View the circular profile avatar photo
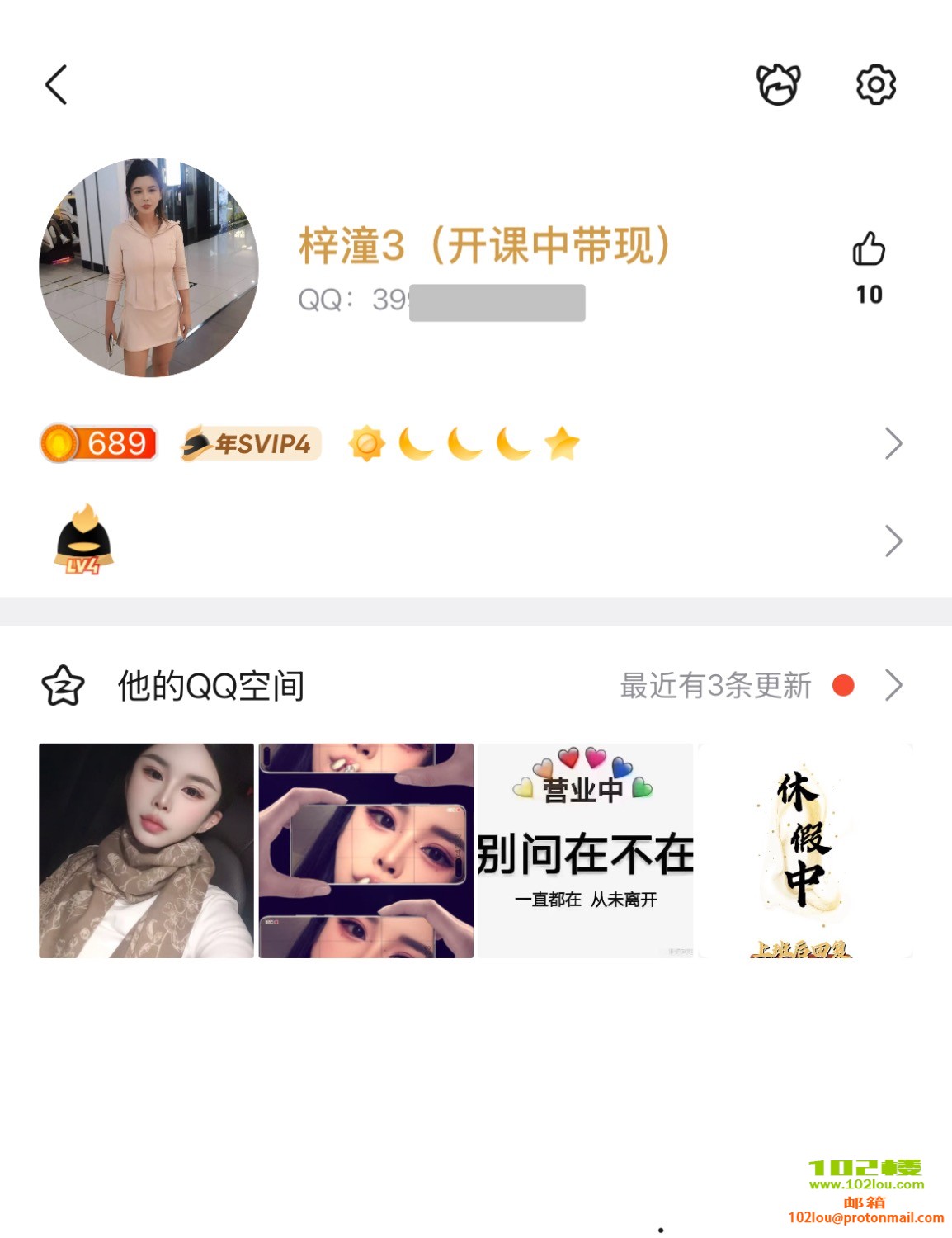952x1238 pixels. pyautogui.click(x=148, y=268)
